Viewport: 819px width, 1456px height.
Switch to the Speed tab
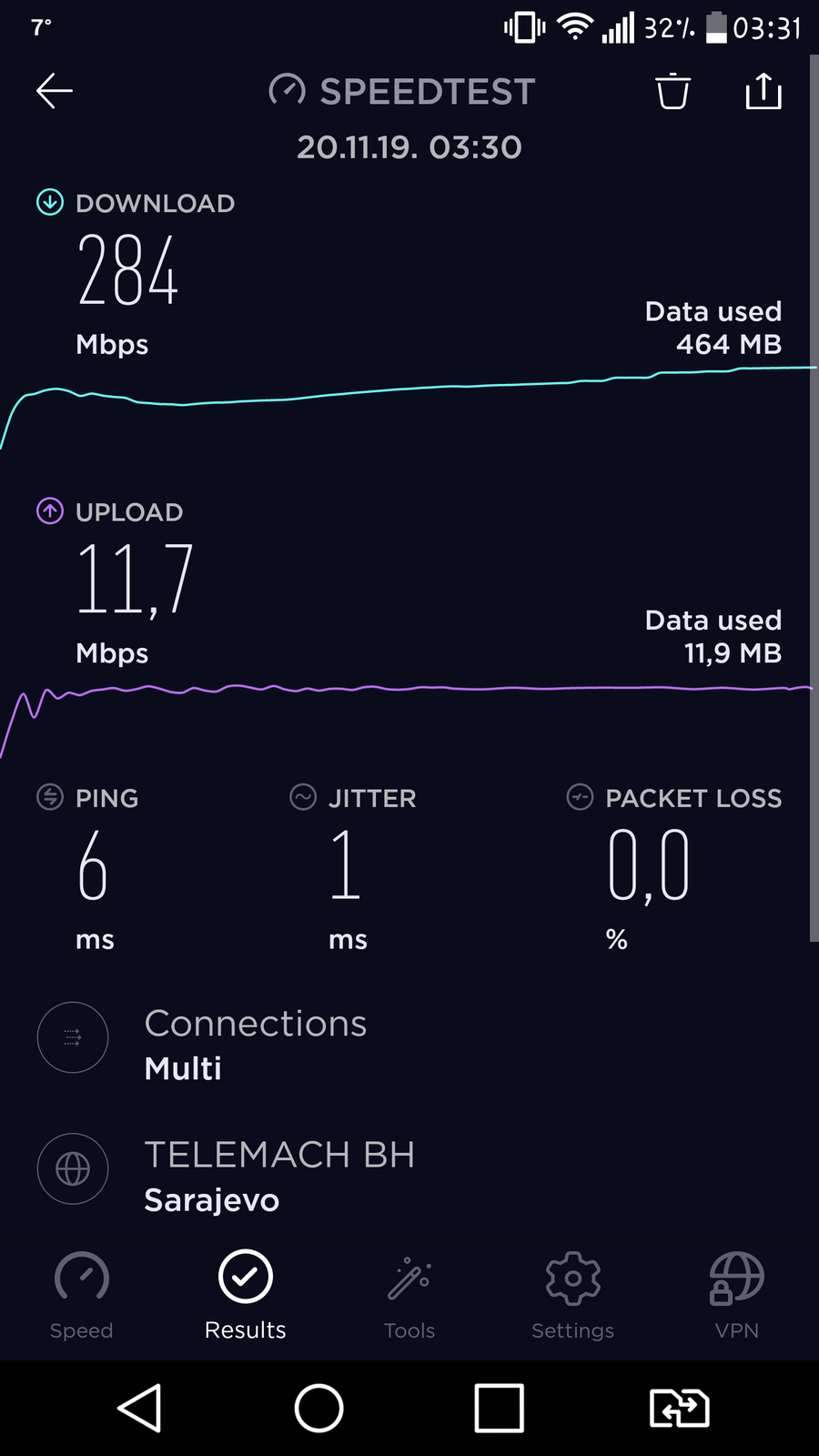[x=82, y=1297]
